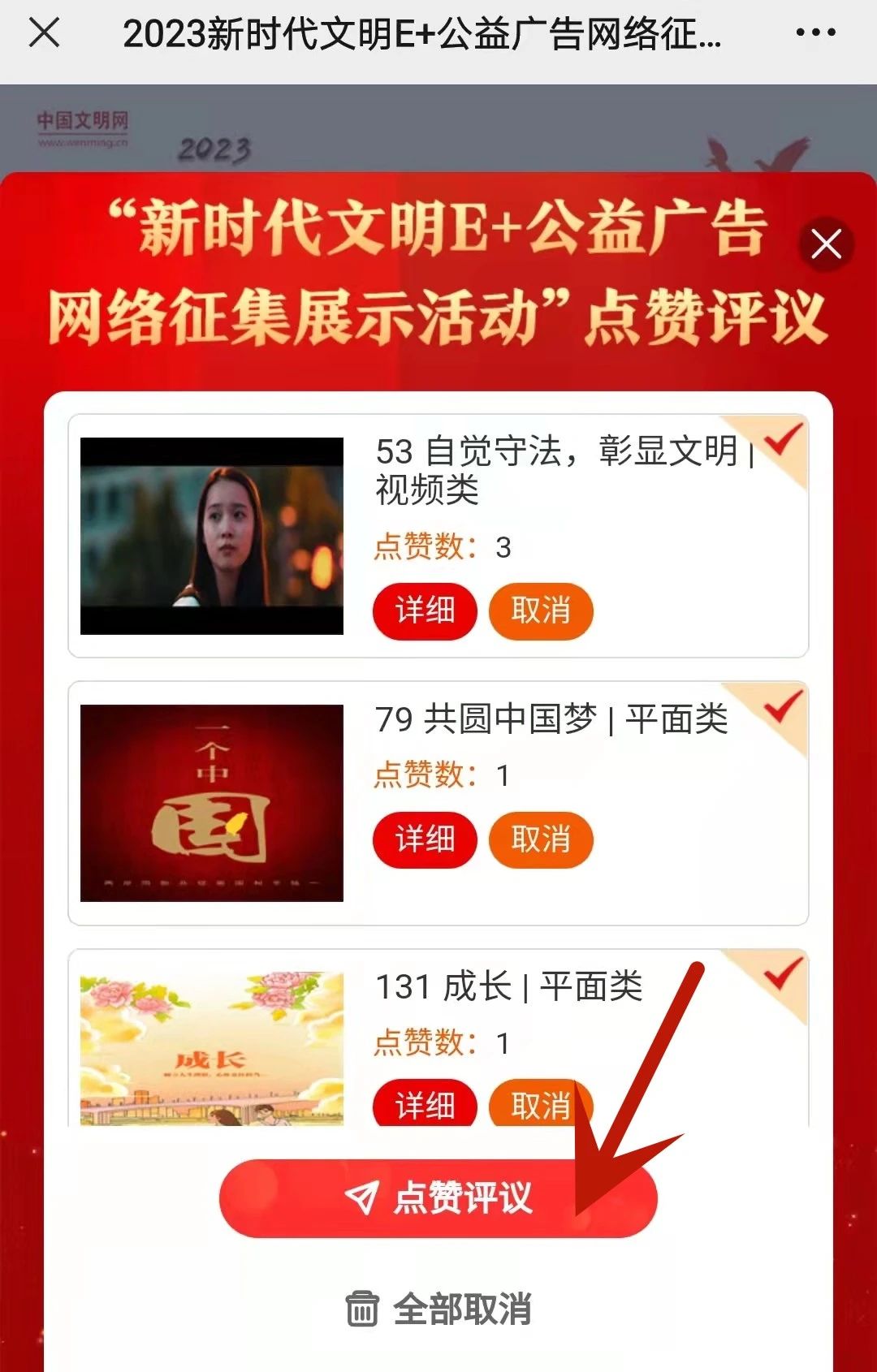Submit votes with 点赞评议 button
Screen dimensions: 877x1372
point(438,1198)
